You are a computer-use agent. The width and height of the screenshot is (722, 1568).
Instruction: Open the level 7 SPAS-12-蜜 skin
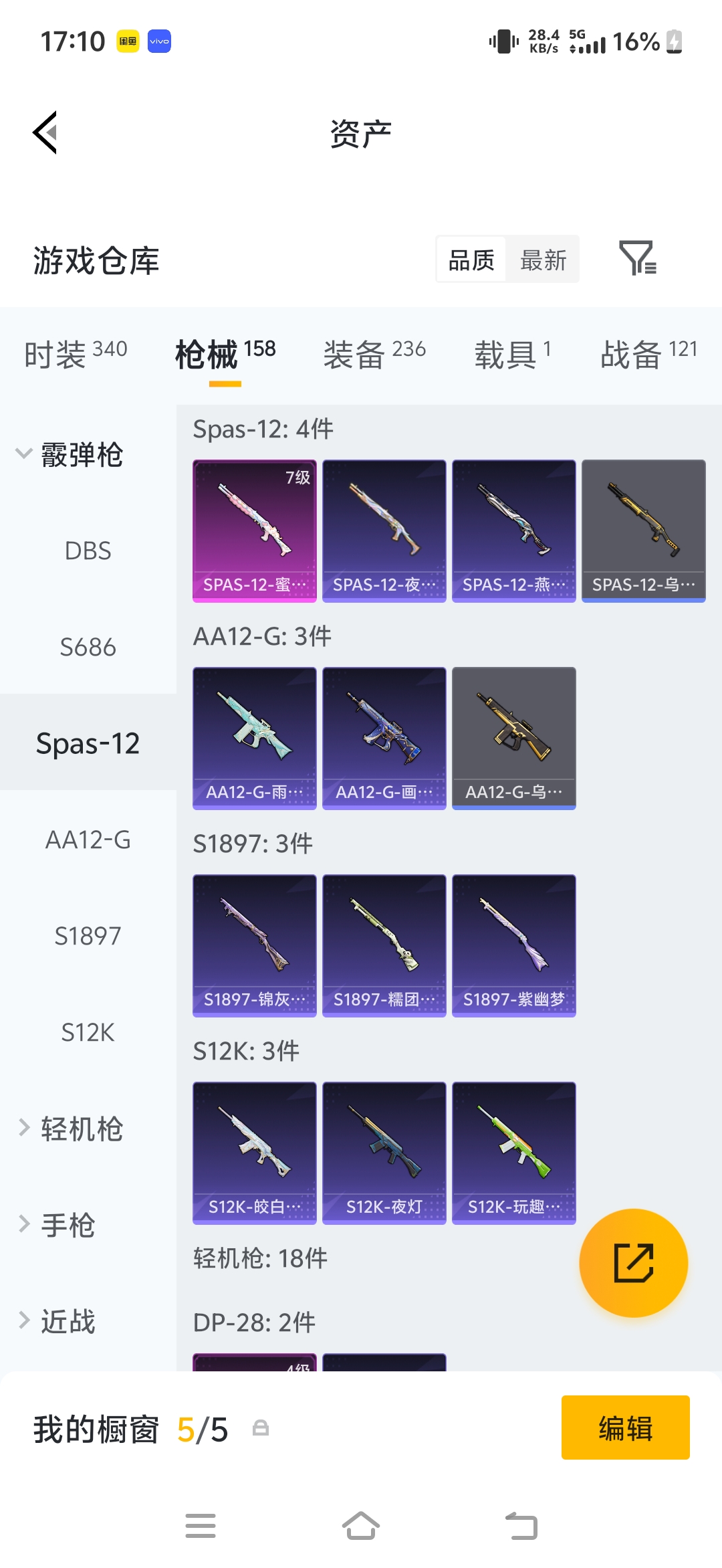pos(255,531)
